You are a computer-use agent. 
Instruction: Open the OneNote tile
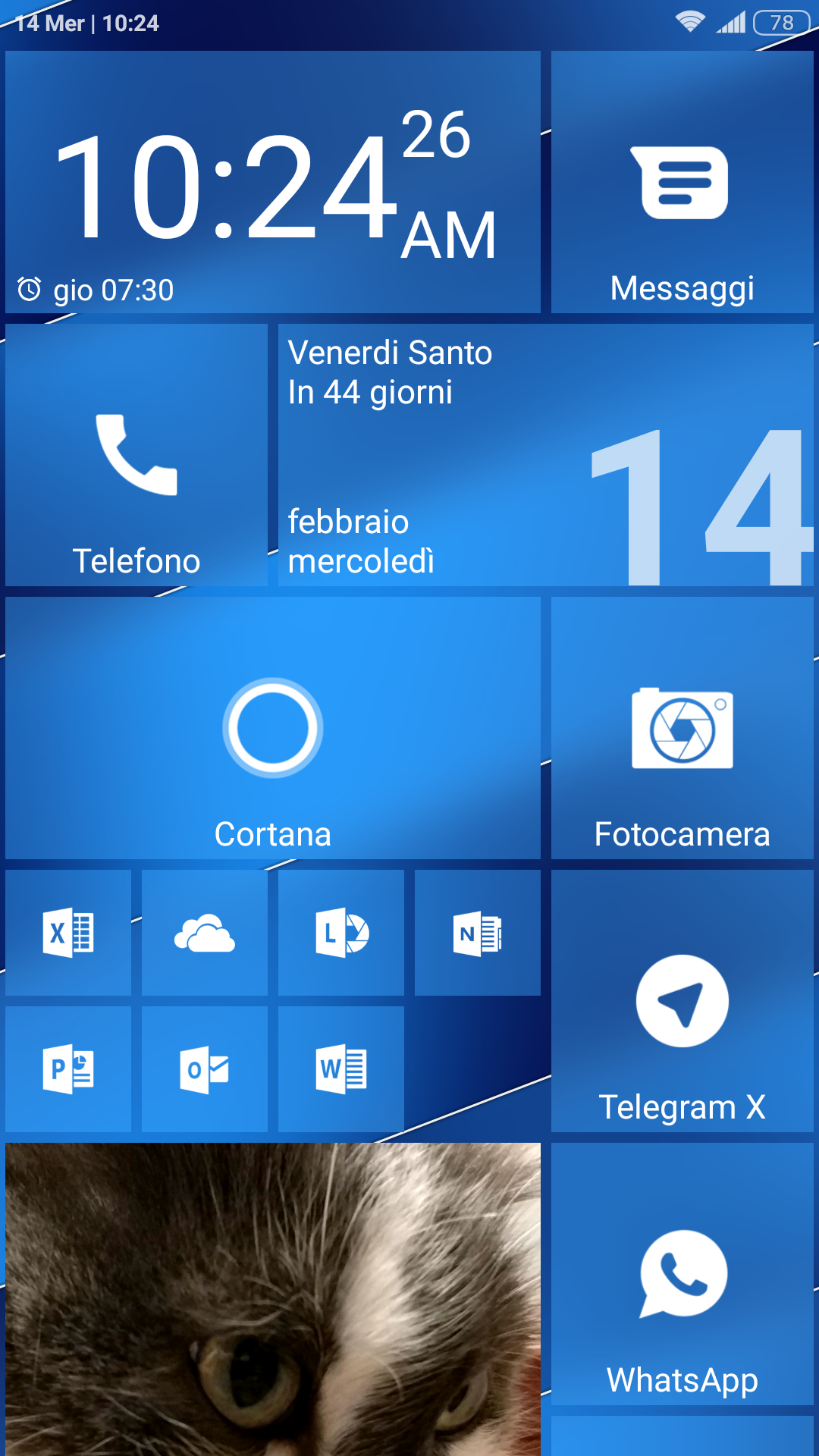pyautogui.click(x=478, y=933)
